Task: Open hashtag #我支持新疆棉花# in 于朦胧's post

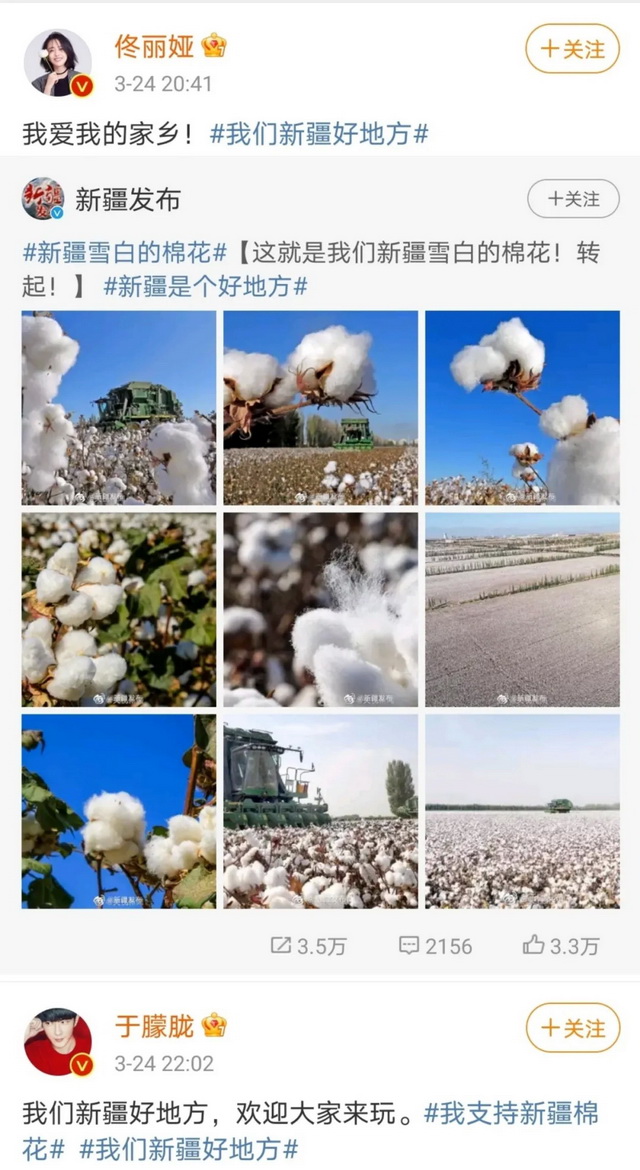Action: [x=511, y=1113]
